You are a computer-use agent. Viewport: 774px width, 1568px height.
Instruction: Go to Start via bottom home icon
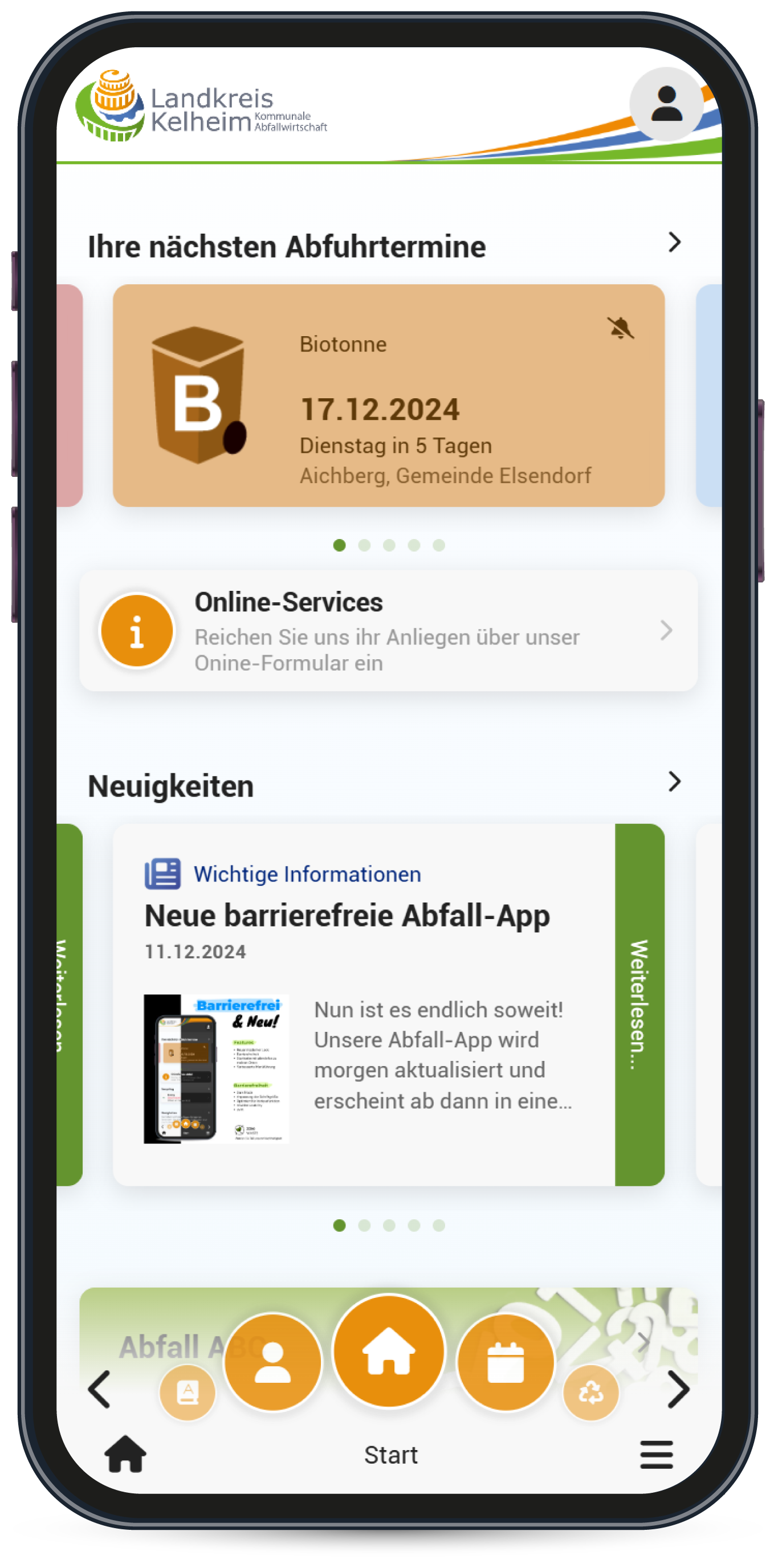[125, 1453]
